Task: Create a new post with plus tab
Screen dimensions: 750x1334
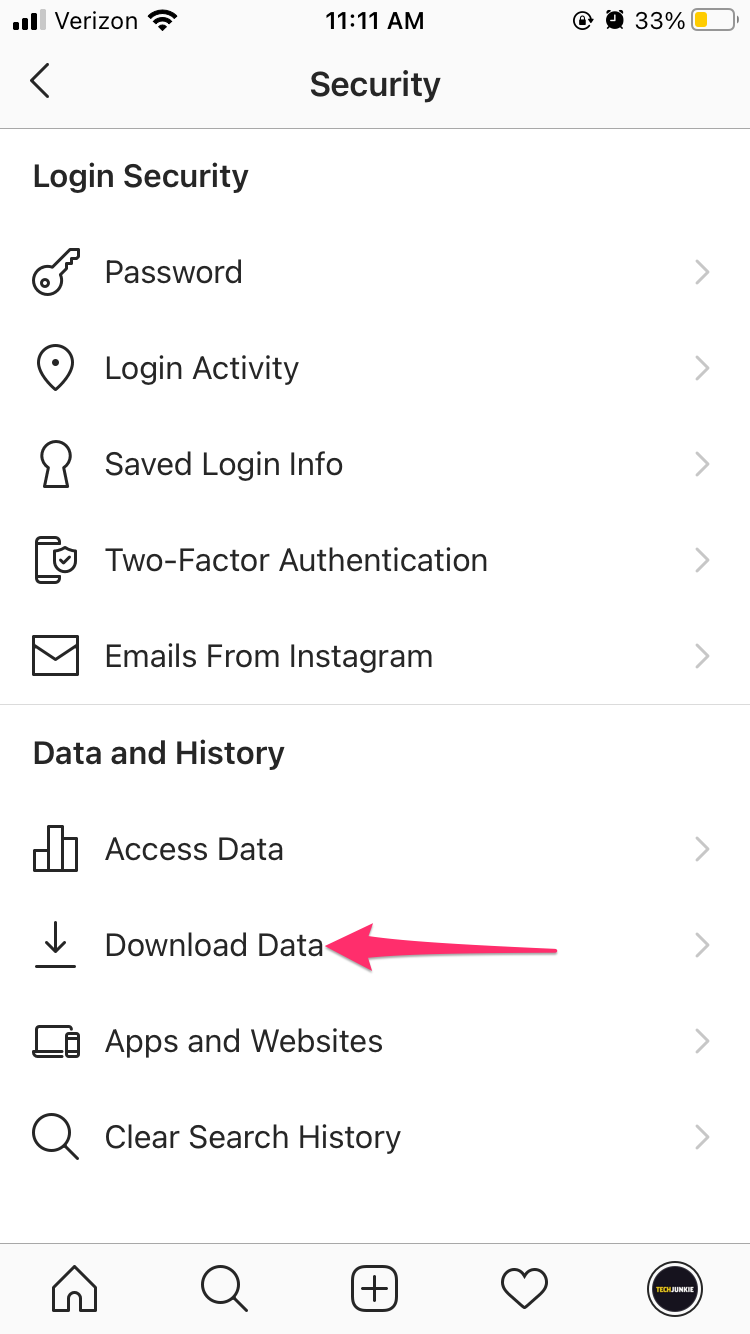Action: point(374,1288)
